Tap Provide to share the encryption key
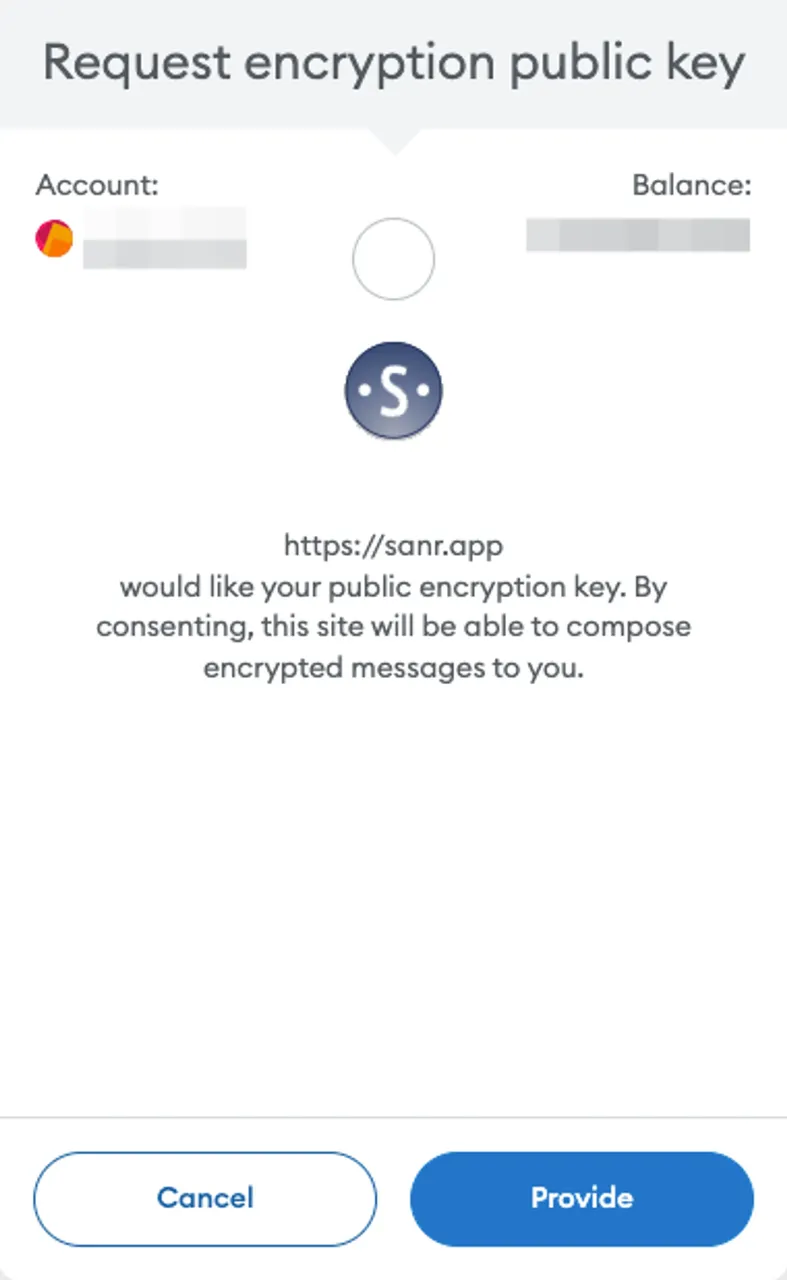The image size is (787, 1280). click(x=581, y=1198)
